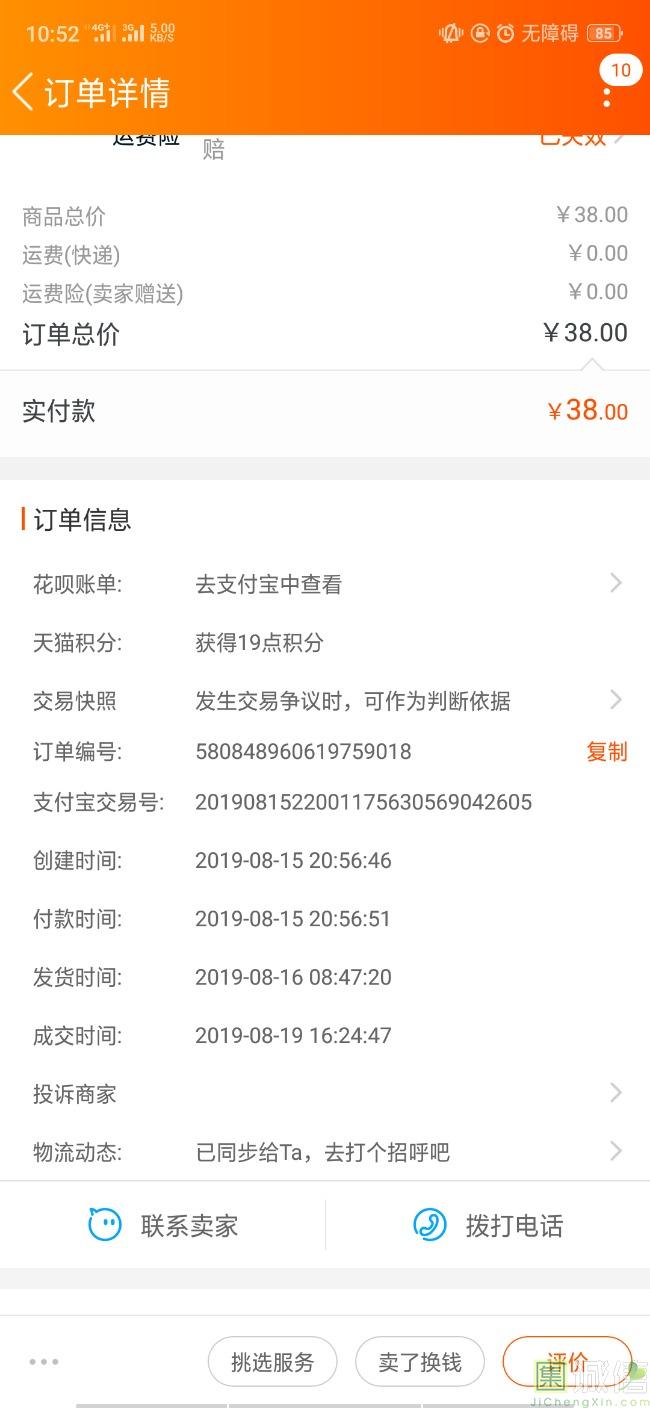Tap 联系卖家 to message seller
650x1408 pixels.
[x=163, y=1225]
